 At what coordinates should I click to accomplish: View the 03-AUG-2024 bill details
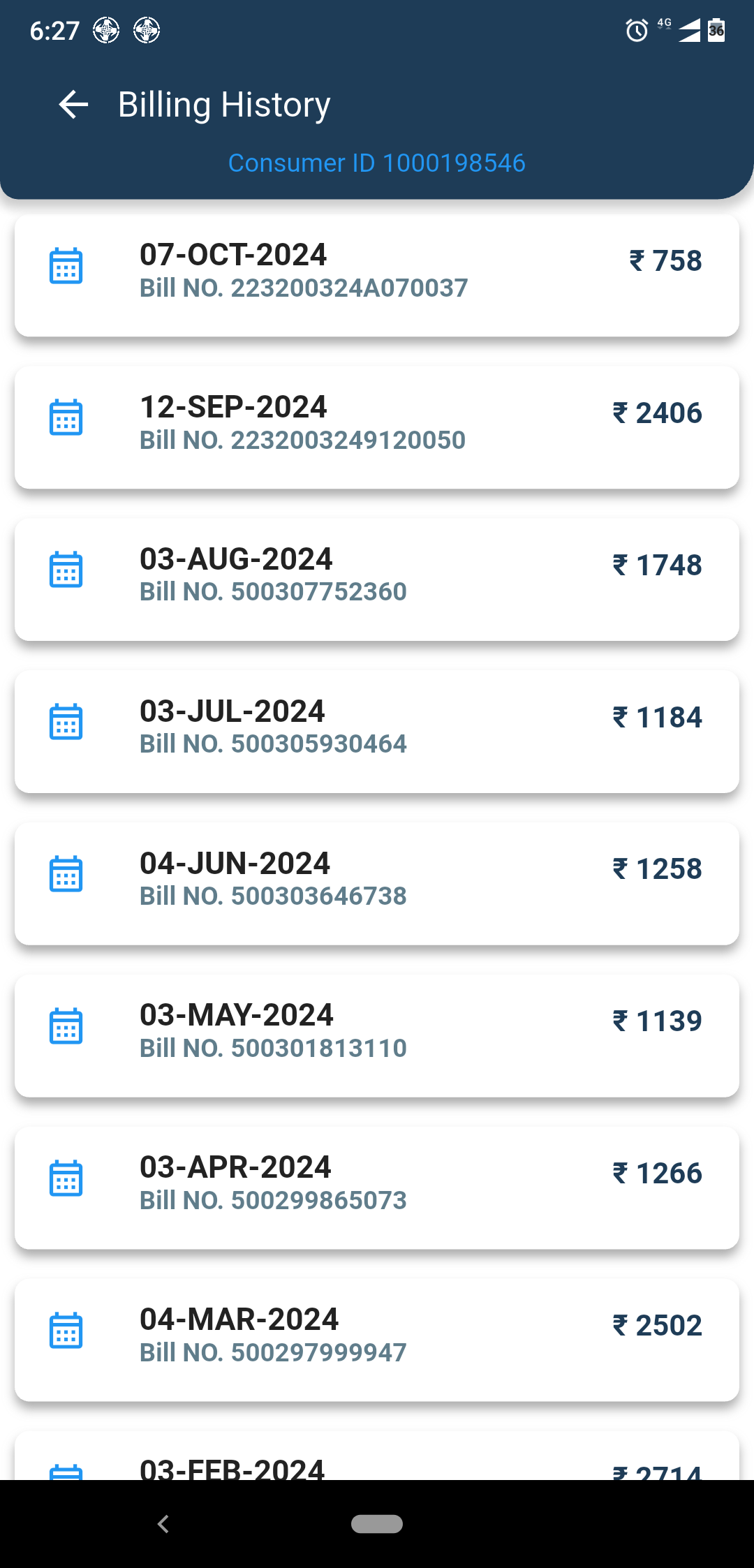377,579
